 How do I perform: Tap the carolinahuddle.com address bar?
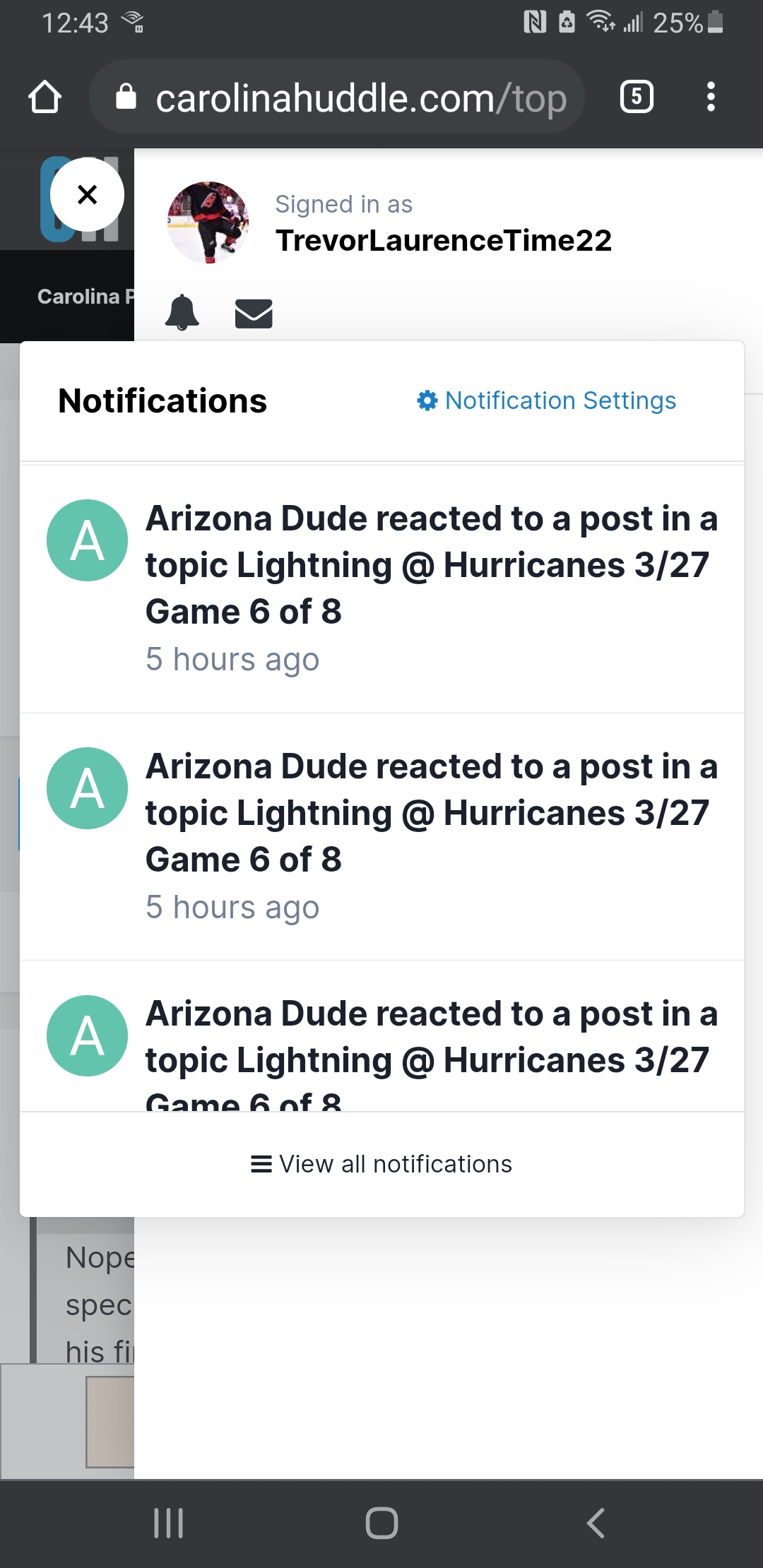[x=337, y=97]
